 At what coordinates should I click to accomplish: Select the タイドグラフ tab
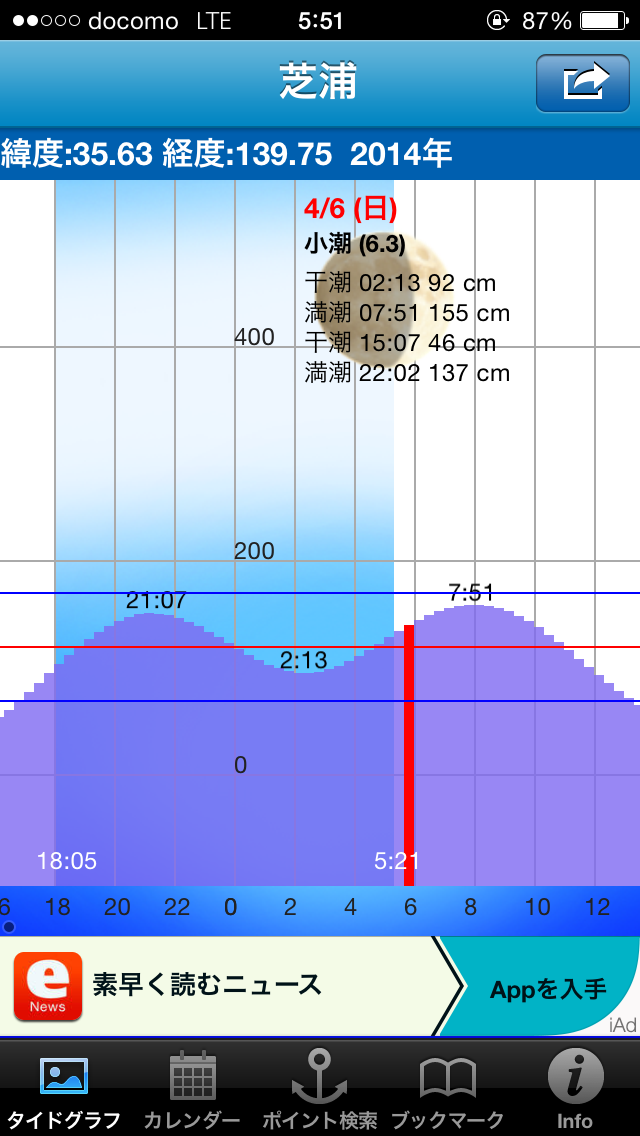[x=64, y=1088]
